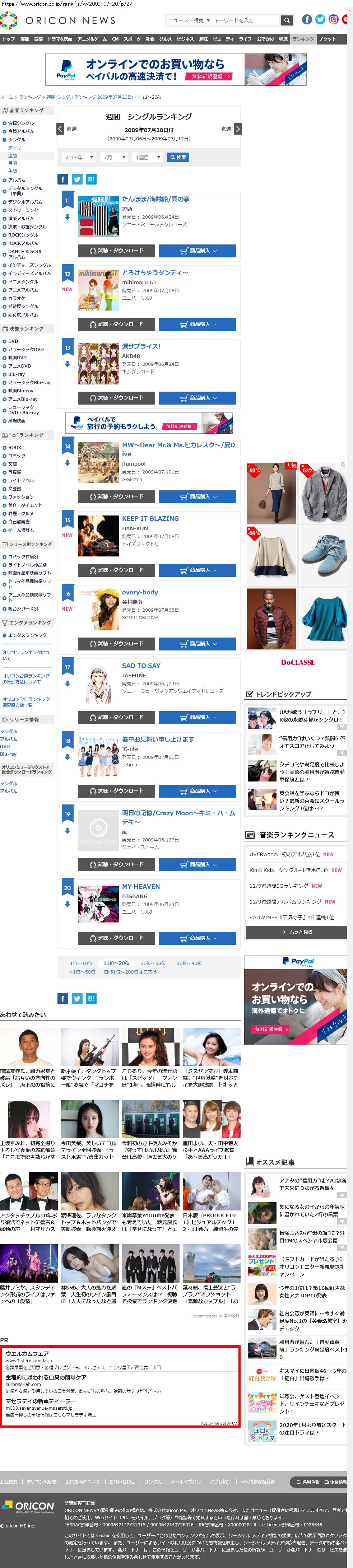The image size is (353, 1568).
Task: Select 合算アルバム in the music ranking sidebar
Action: pos(21,131)
